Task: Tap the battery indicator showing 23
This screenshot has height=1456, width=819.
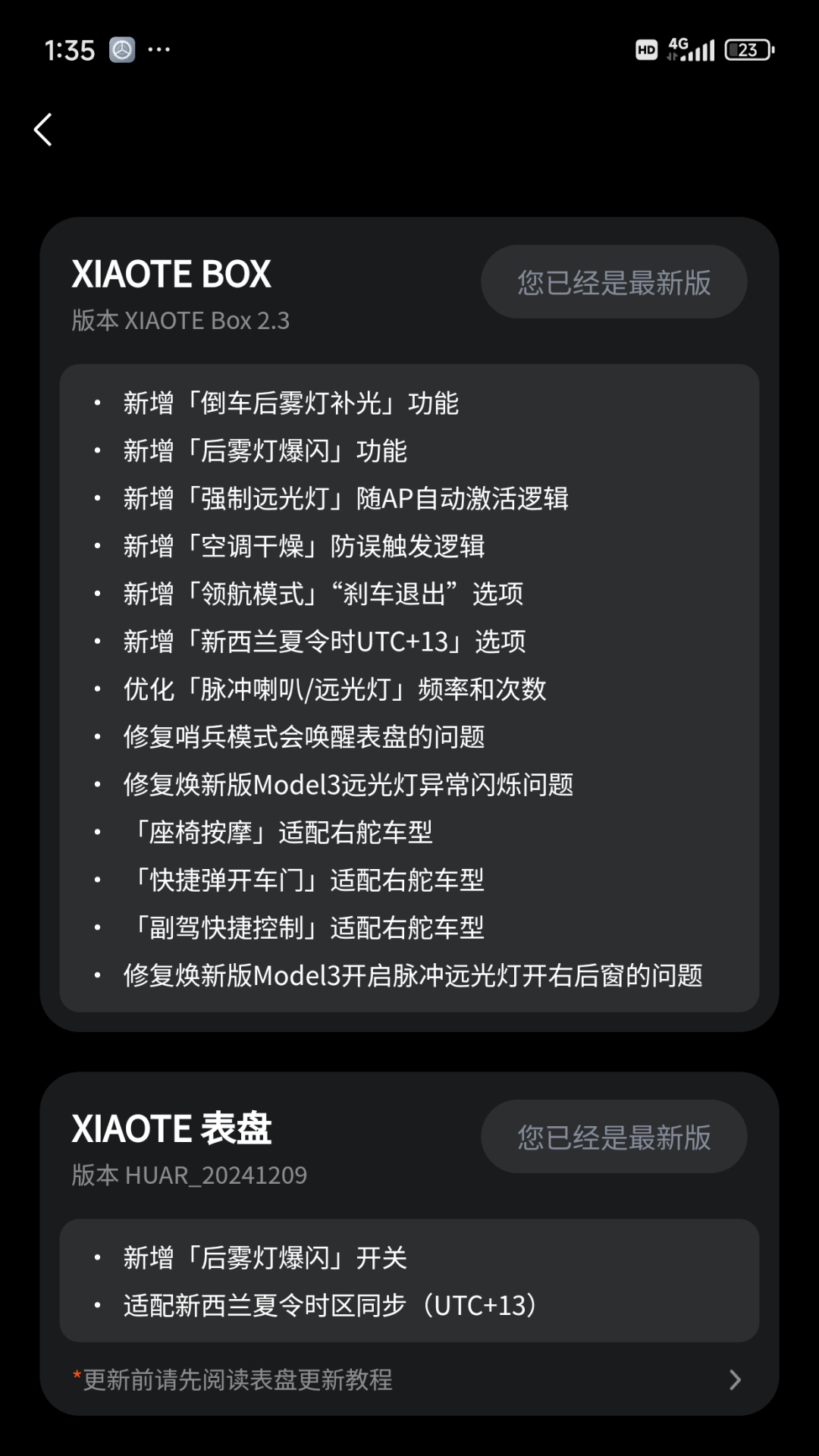Action: click(748, 49)
